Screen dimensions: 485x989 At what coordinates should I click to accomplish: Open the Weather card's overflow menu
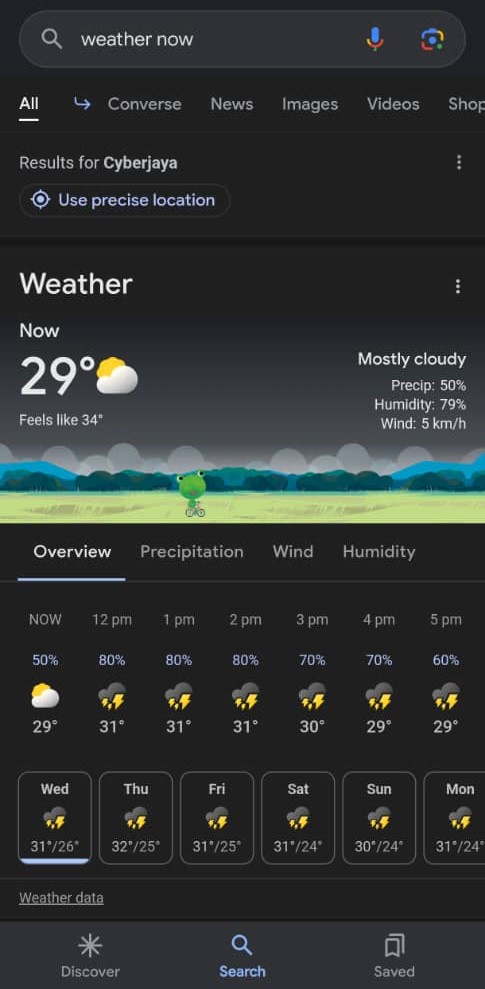point(458,286)
